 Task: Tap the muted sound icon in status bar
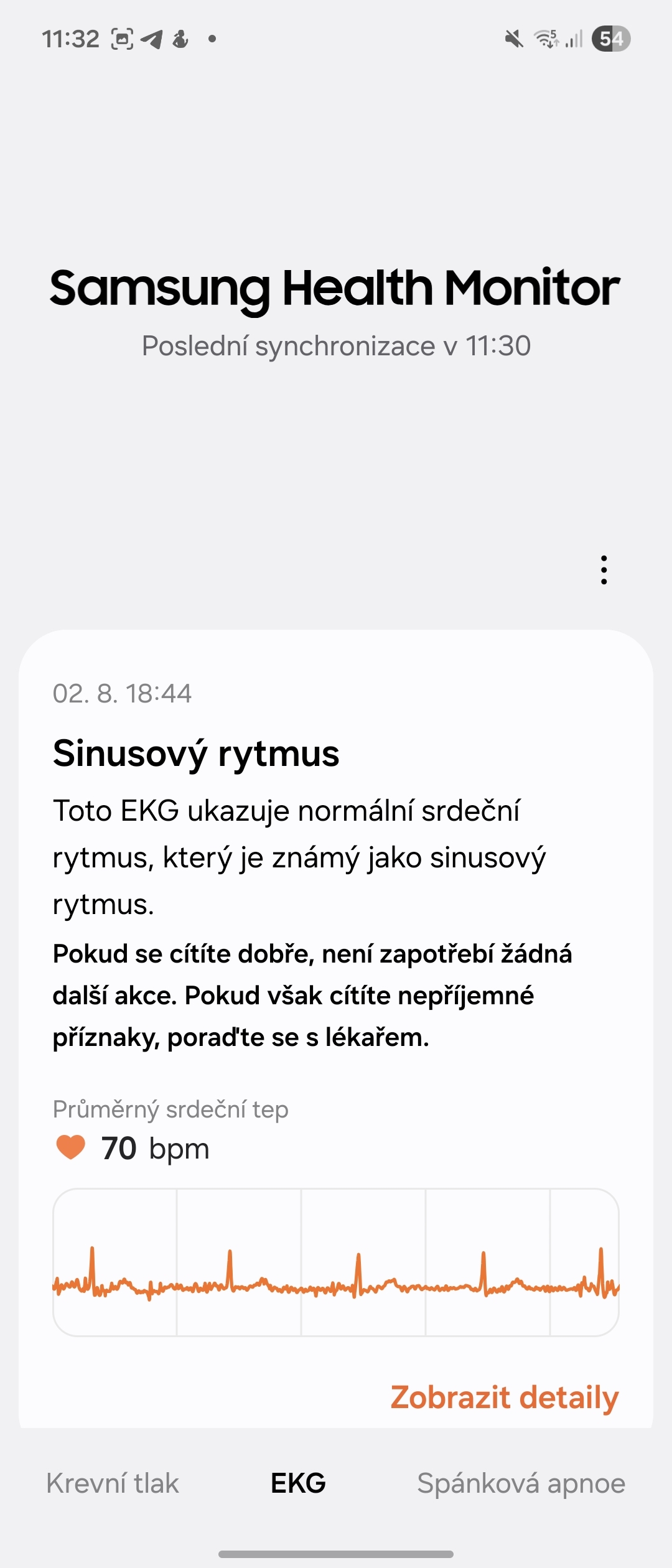point(514,39)
